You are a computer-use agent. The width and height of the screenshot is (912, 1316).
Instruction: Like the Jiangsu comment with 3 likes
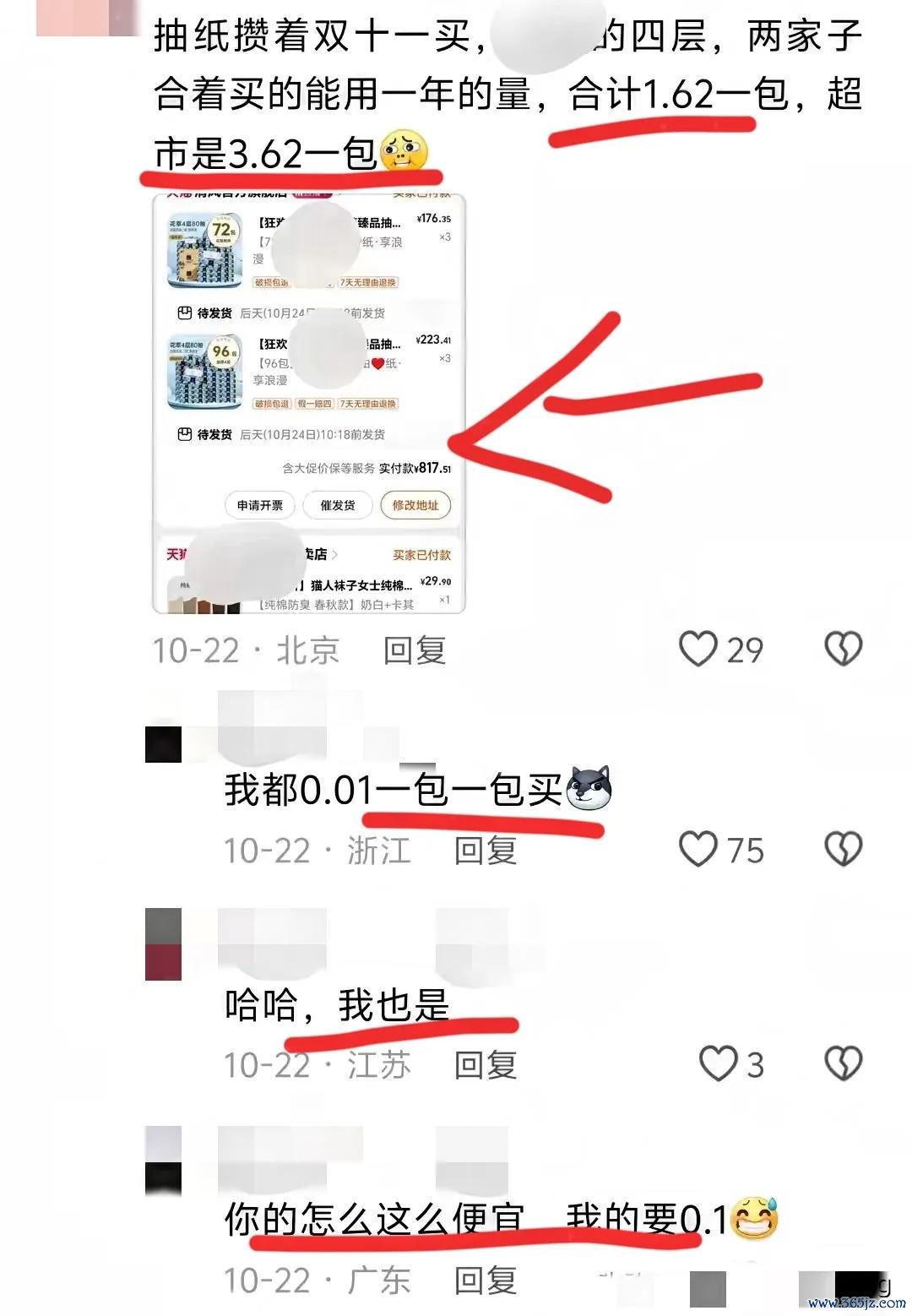(719, 1063)
